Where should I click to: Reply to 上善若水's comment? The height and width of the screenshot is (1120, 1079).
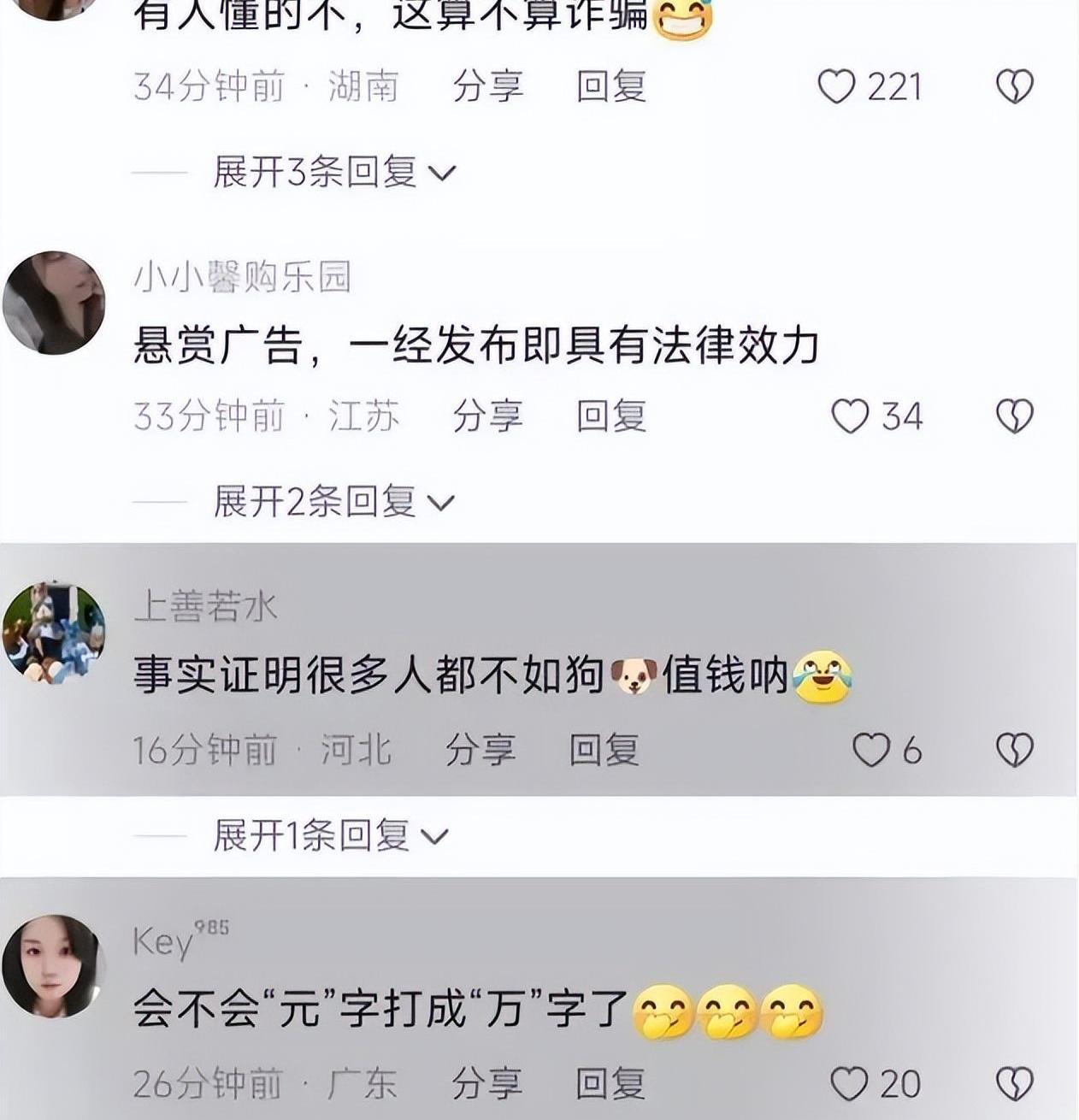point(604,751)
